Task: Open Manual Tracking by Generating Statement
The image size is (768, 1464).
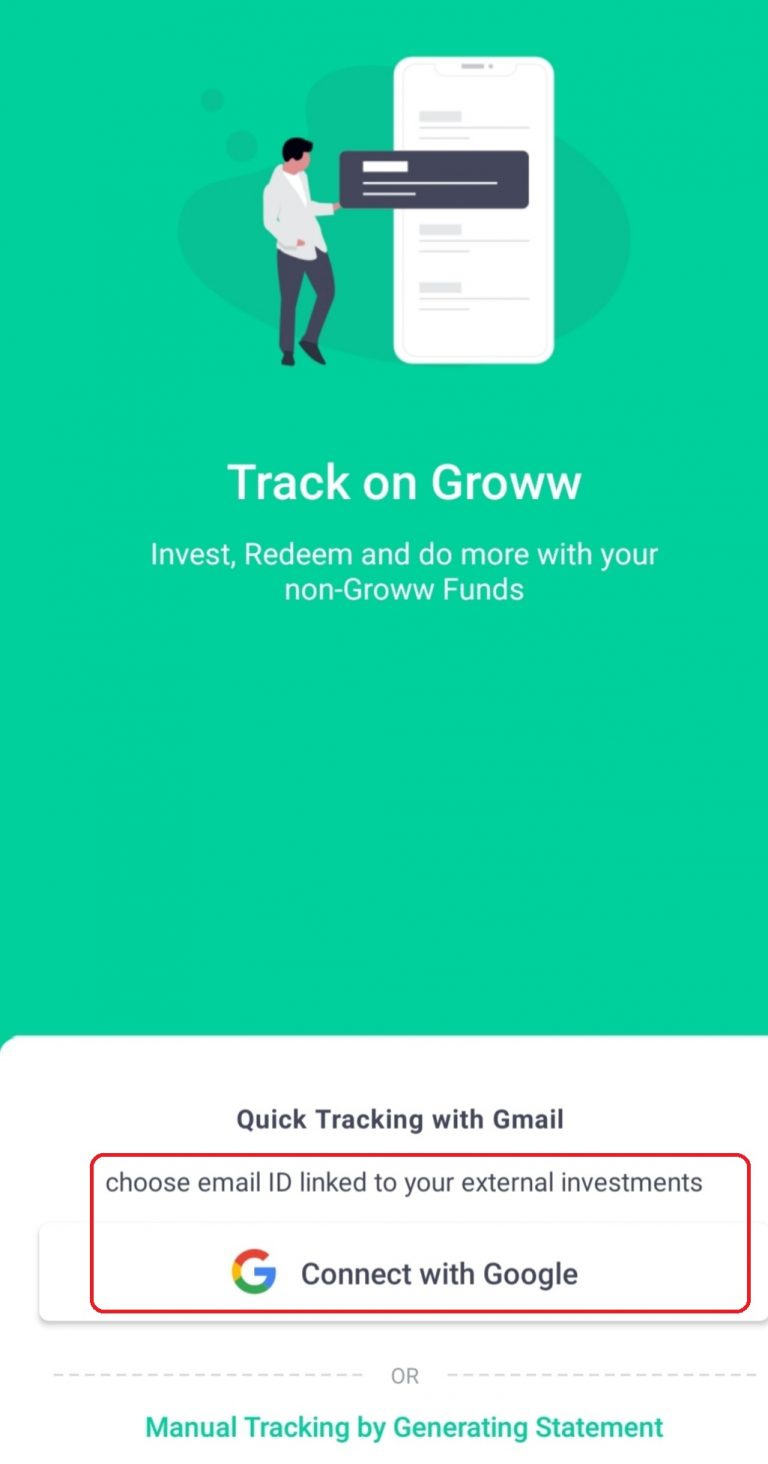Action: tap(404, 1427)
